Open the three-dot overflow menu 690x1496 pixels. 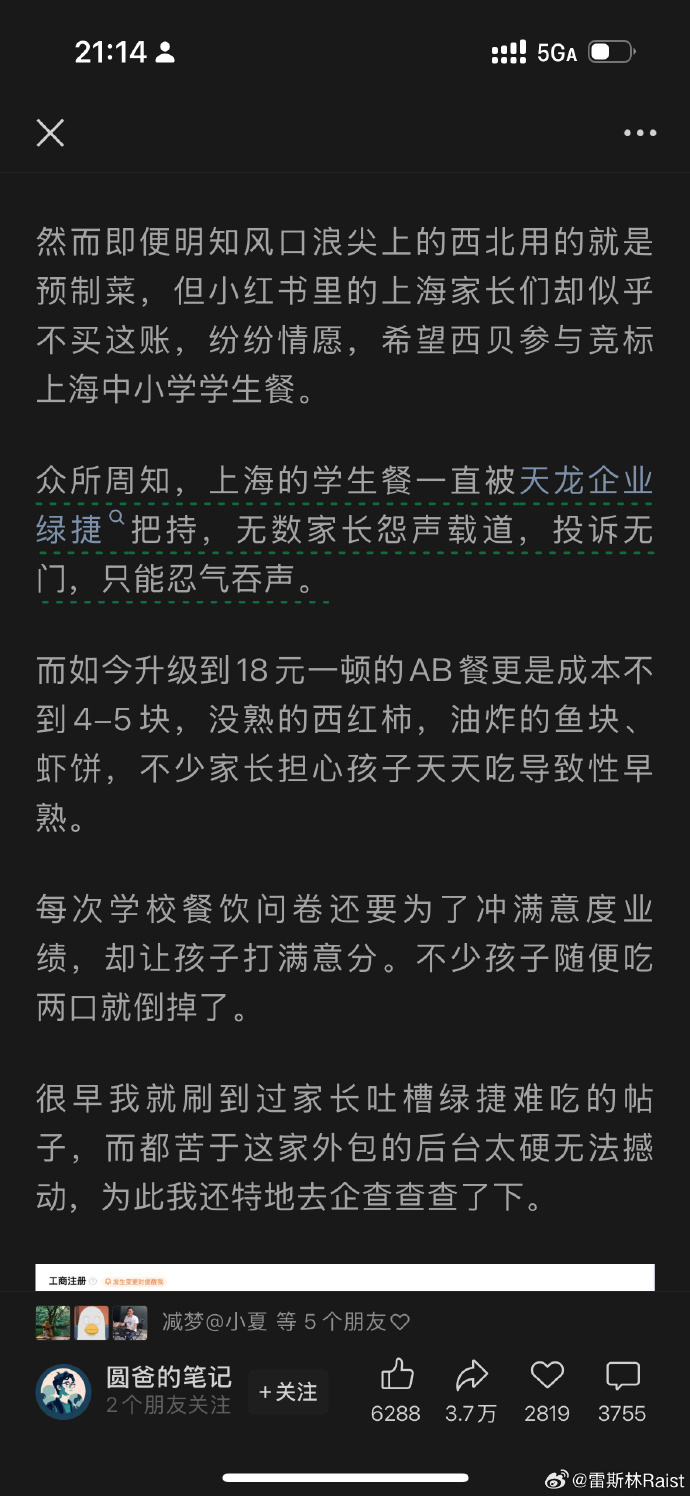pyautogui.click(x=640, y=133)
